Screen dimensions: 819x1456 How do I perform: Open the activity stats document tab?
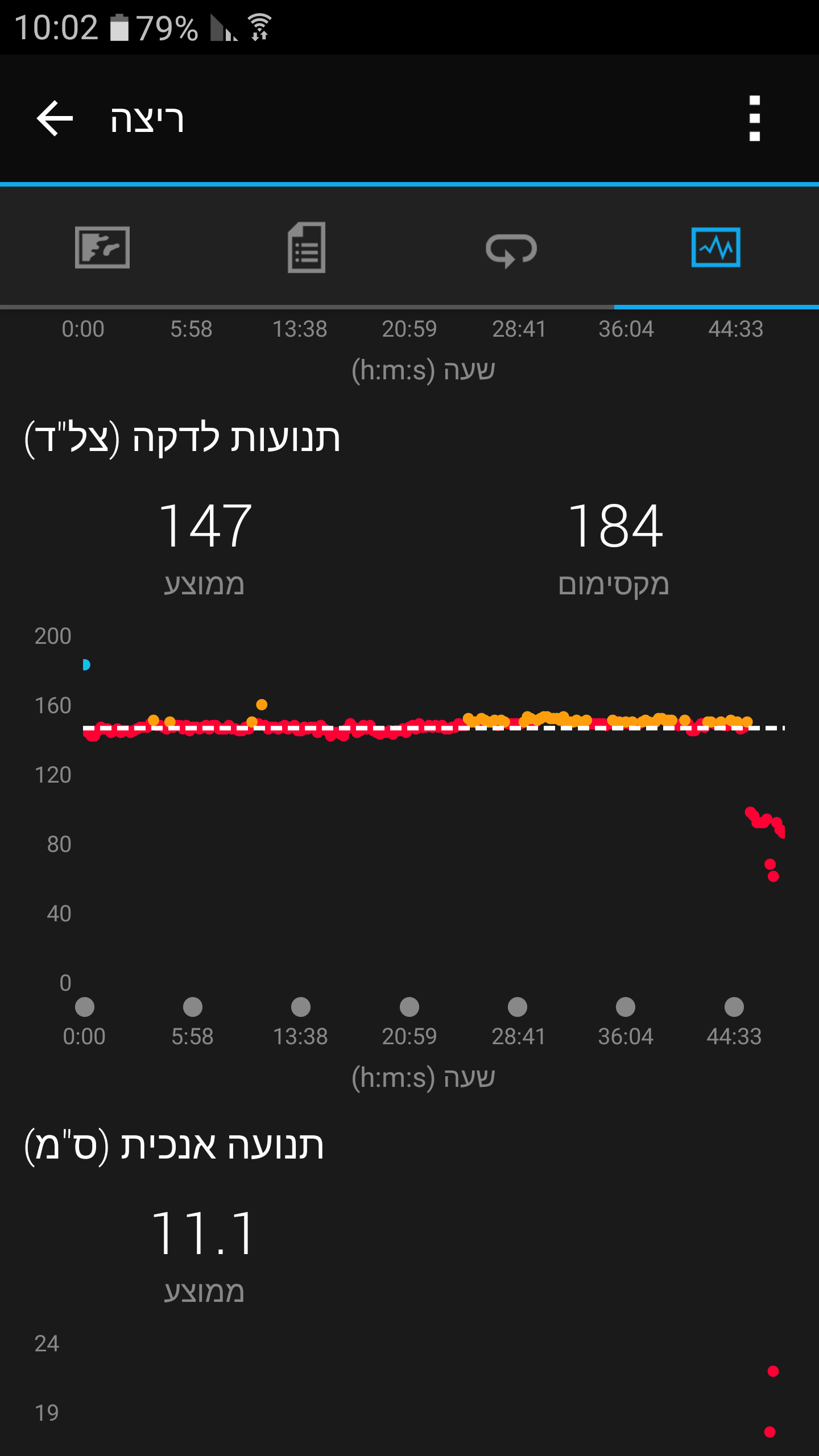click(x=307, y=247)
